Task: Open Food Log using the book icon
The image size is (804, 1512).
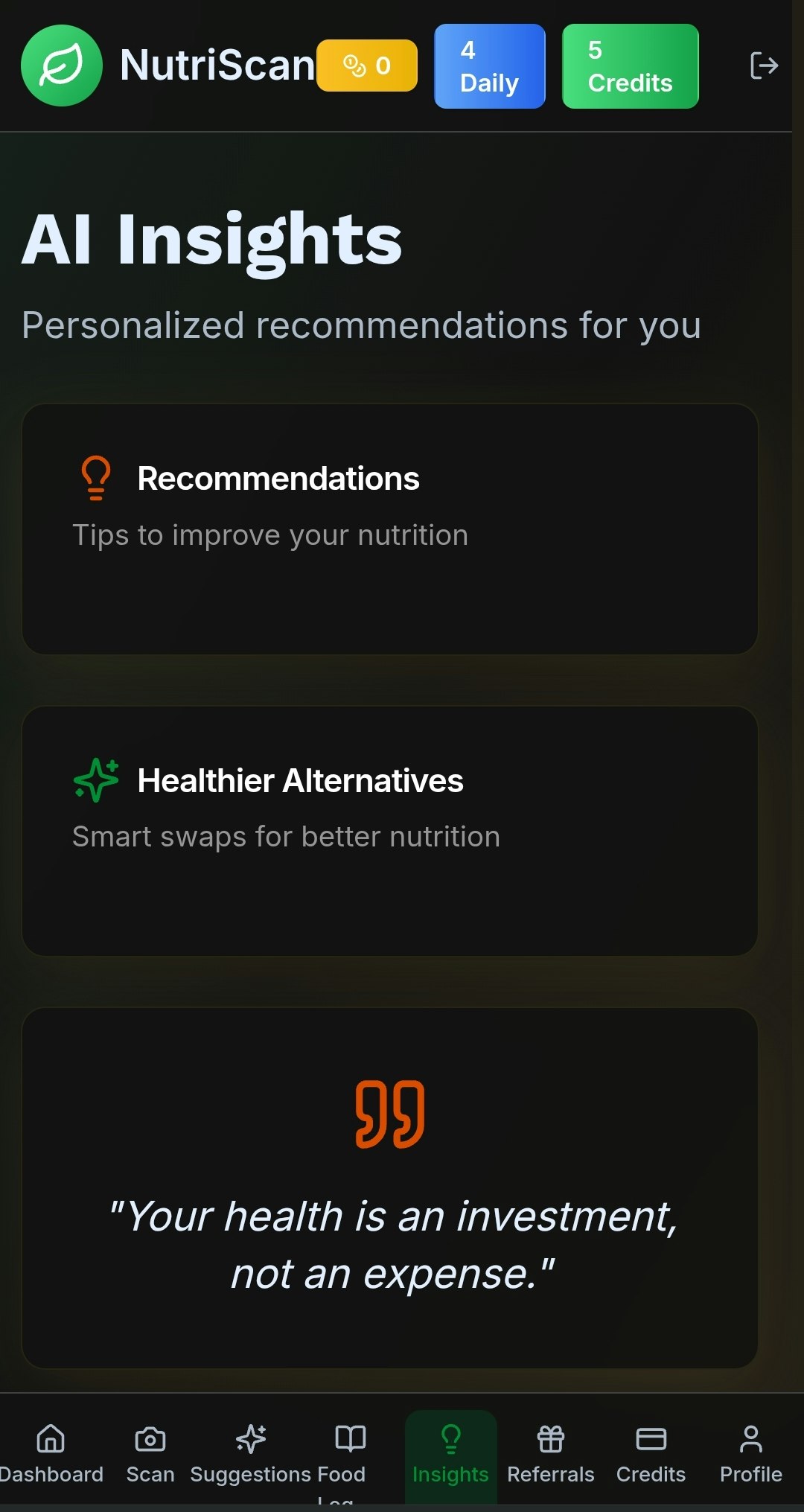Action: pos(351,1437)
